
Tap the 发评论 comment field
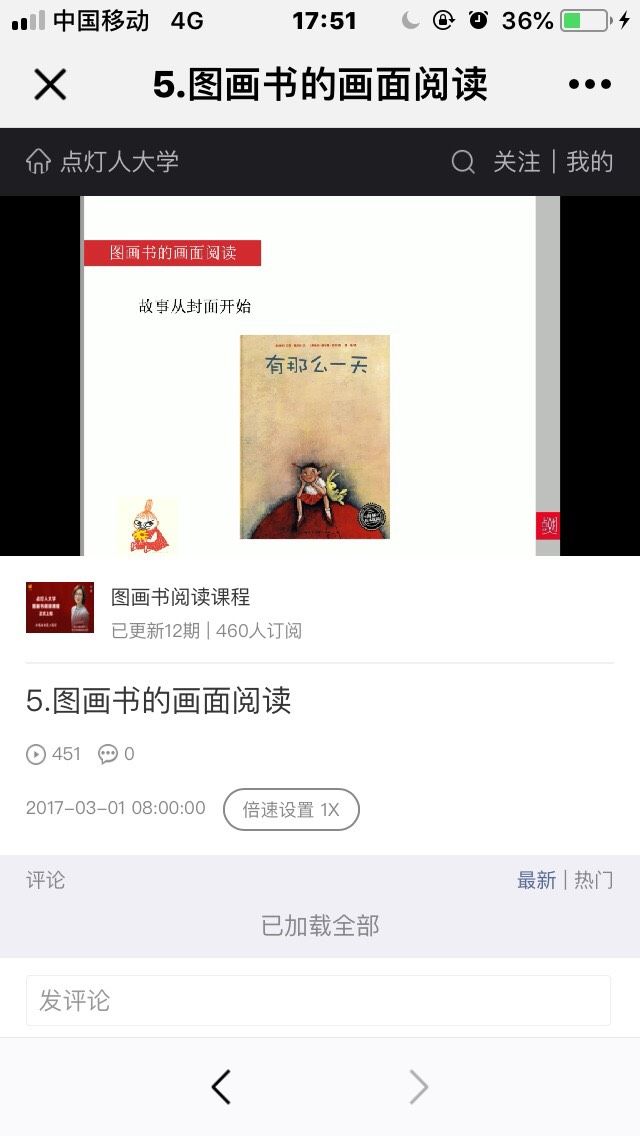(x=318, y=1001)
